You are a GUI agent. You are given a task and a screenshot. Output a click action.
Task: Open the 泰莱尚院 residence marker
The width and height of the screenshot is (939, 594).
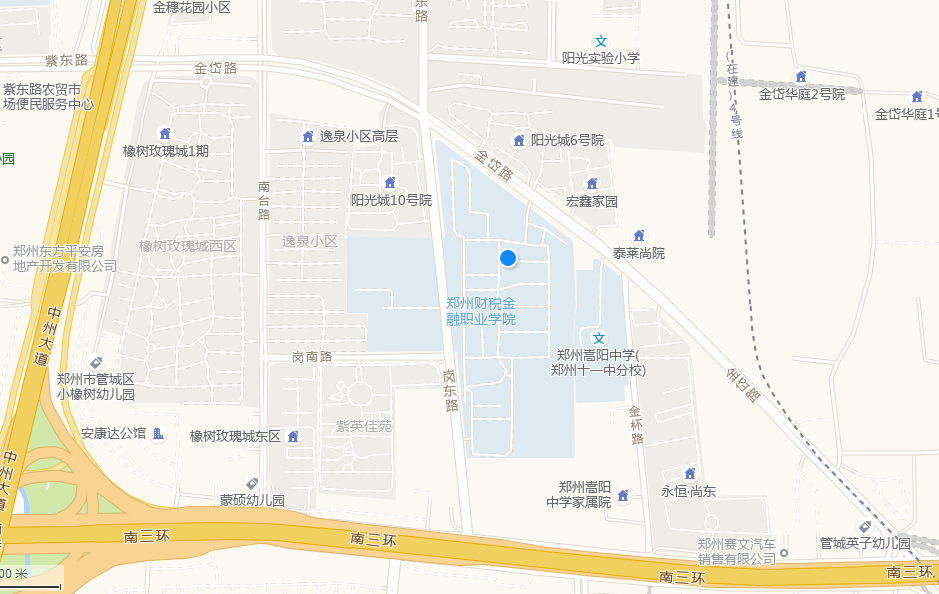[639, 235]
